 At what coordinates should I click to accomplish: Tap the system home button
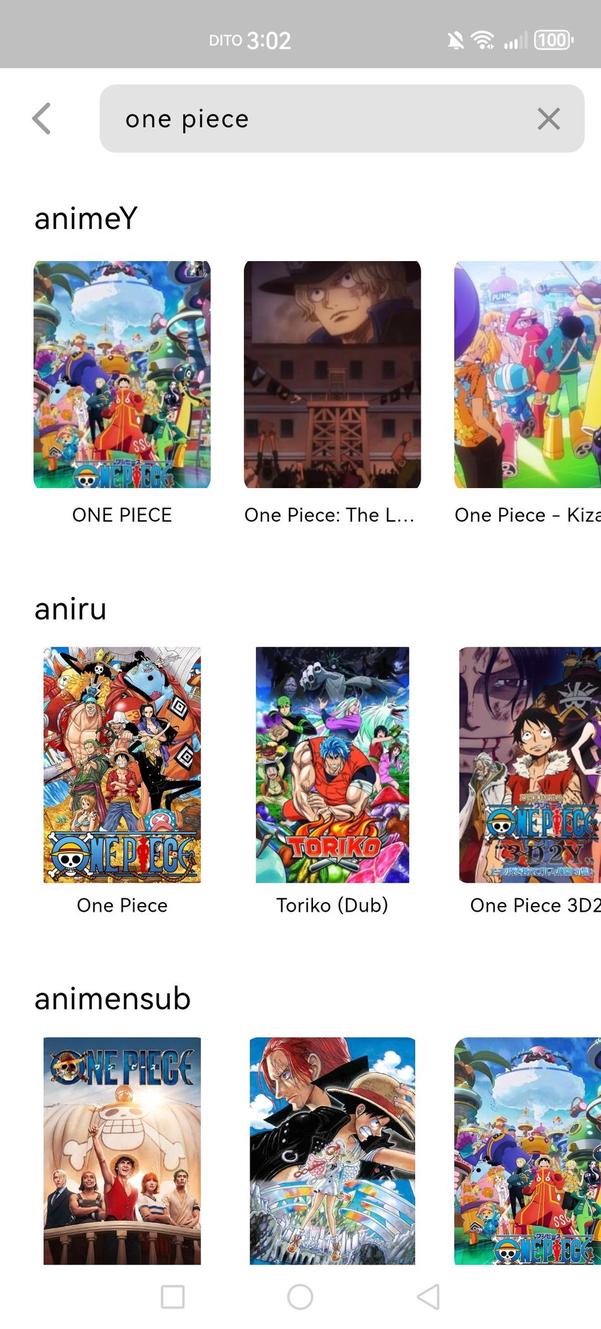[300, 1297]
